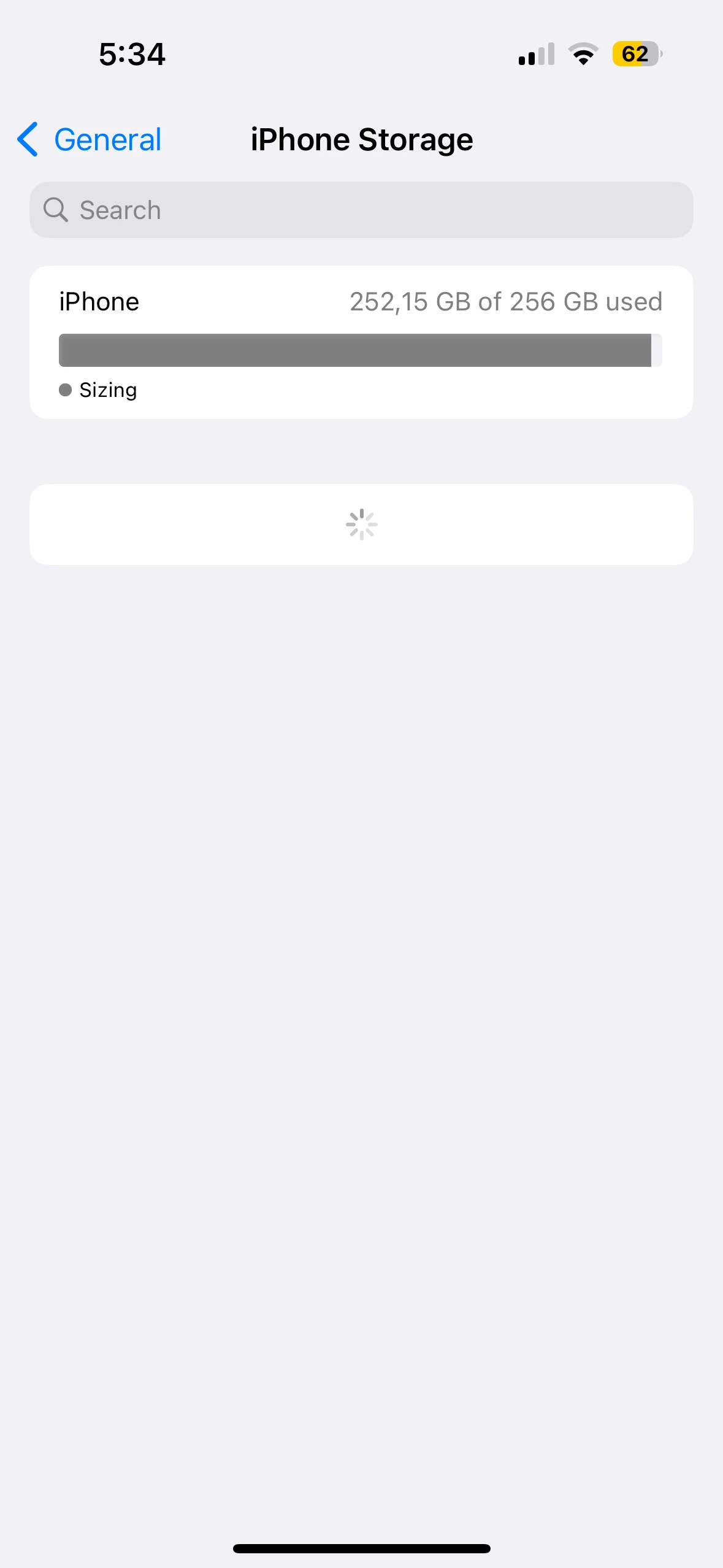Tap the Search field
This screenshot has height=1568, width=723.
tap(361, 210)
